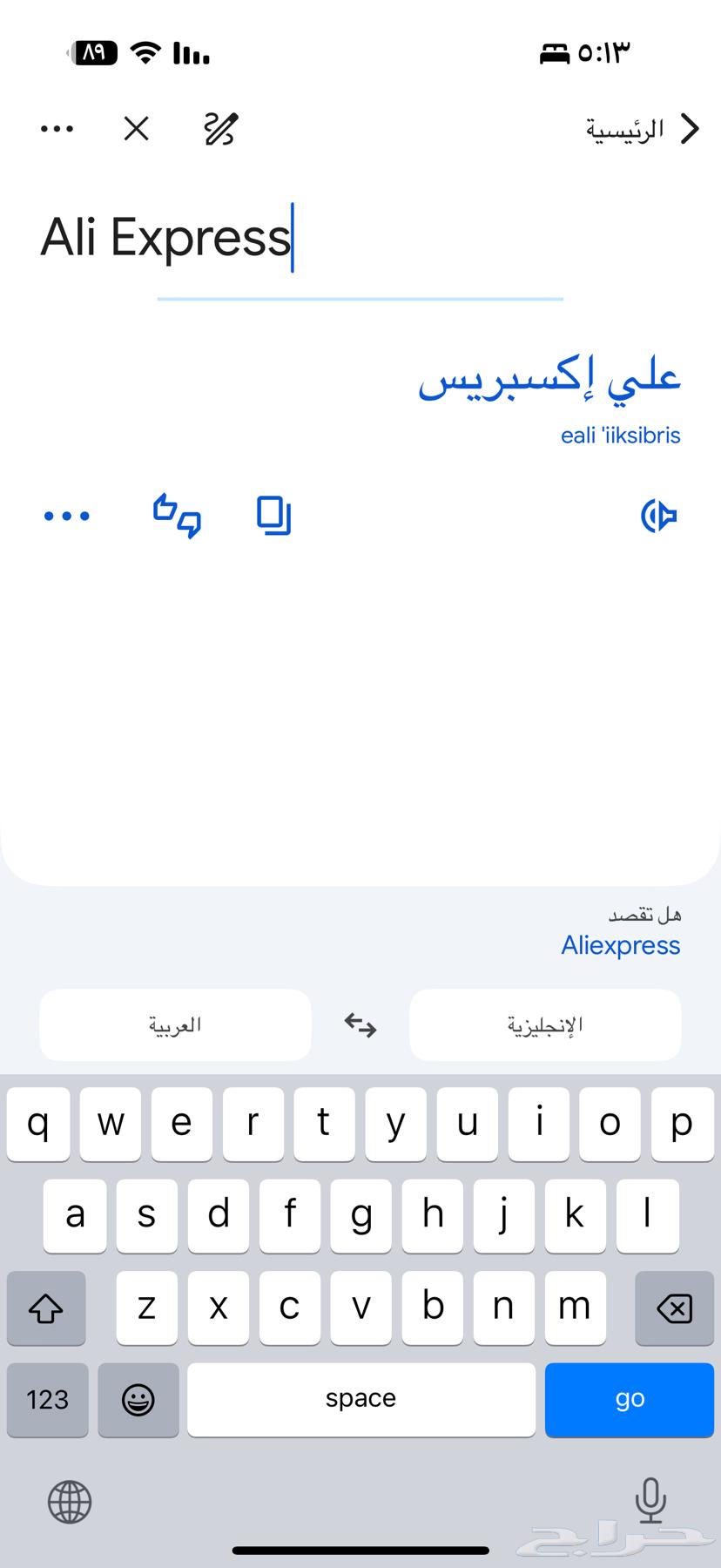Switch keyboard language with globe
Viewport: 721px width, 1568px height.
[x=70, y=1502]
